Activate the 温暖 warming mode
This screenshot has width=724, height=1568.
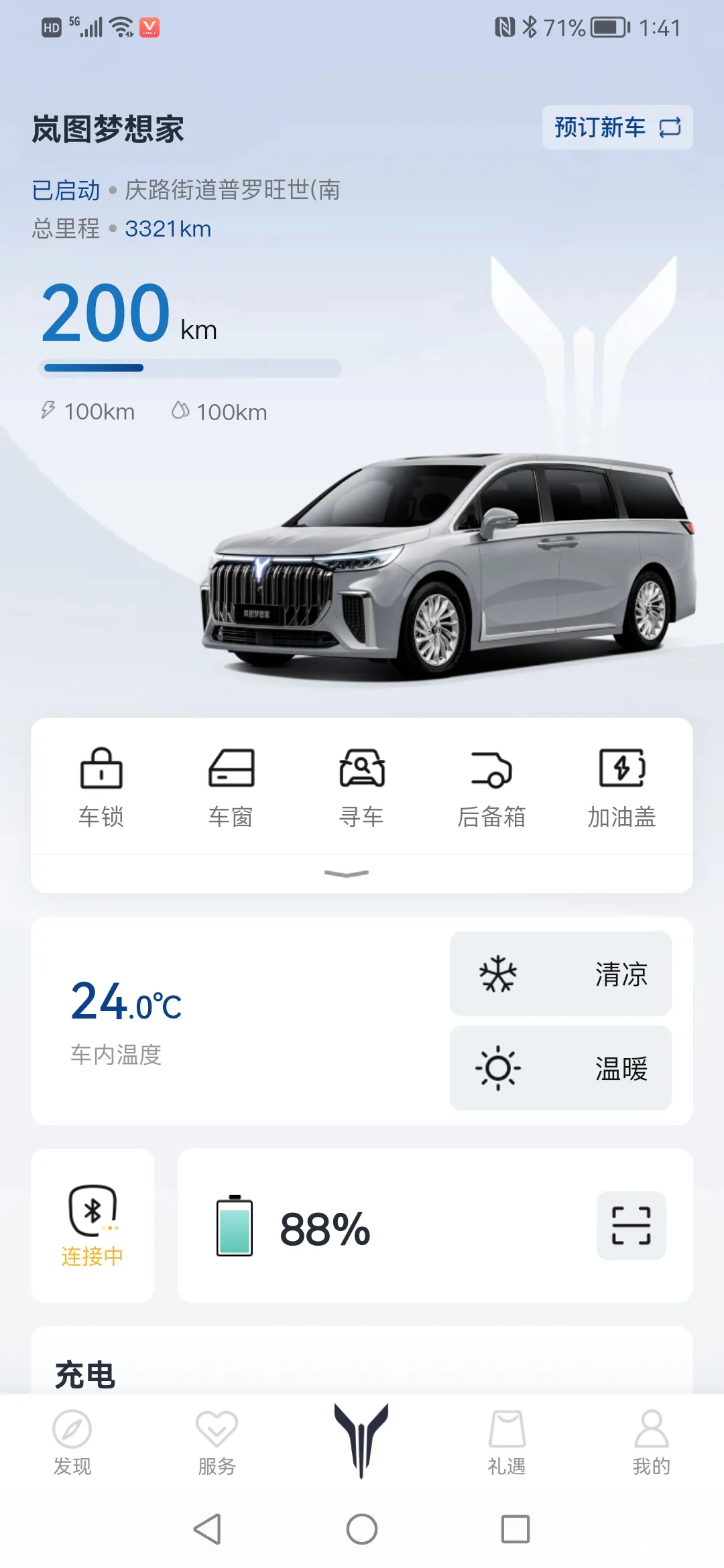click(560, 1068)
